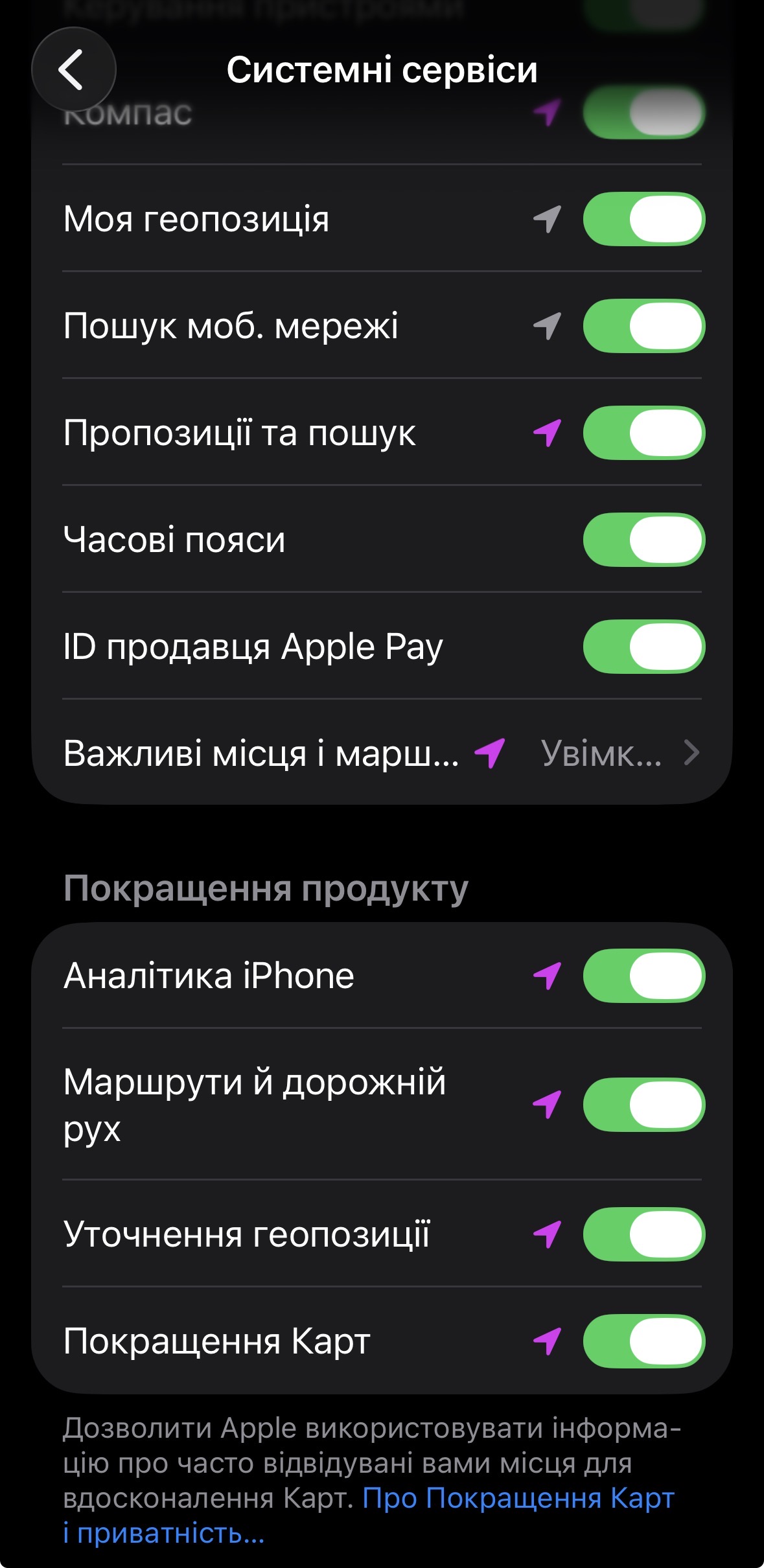Toggle Часові пояси off
This screenshot has height=1568, width=764.
click(x=643, y=540)
